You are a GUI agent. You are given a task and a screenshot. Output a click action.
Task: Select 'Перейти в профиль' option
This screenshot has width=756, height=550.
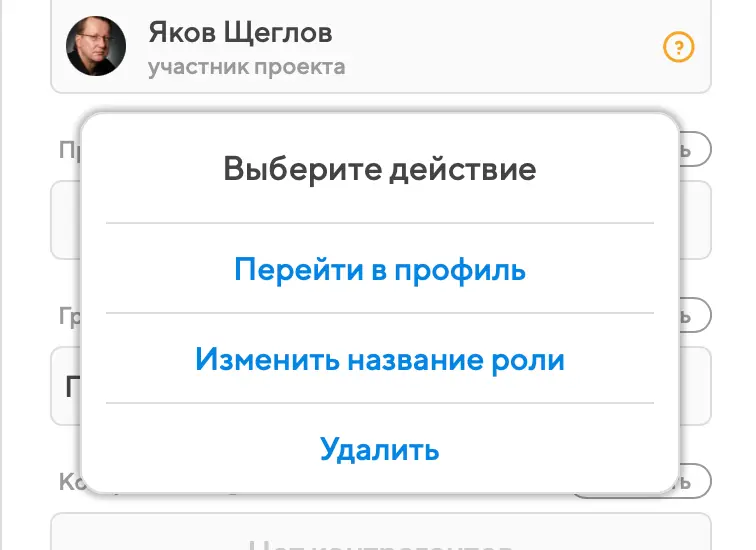379,270
